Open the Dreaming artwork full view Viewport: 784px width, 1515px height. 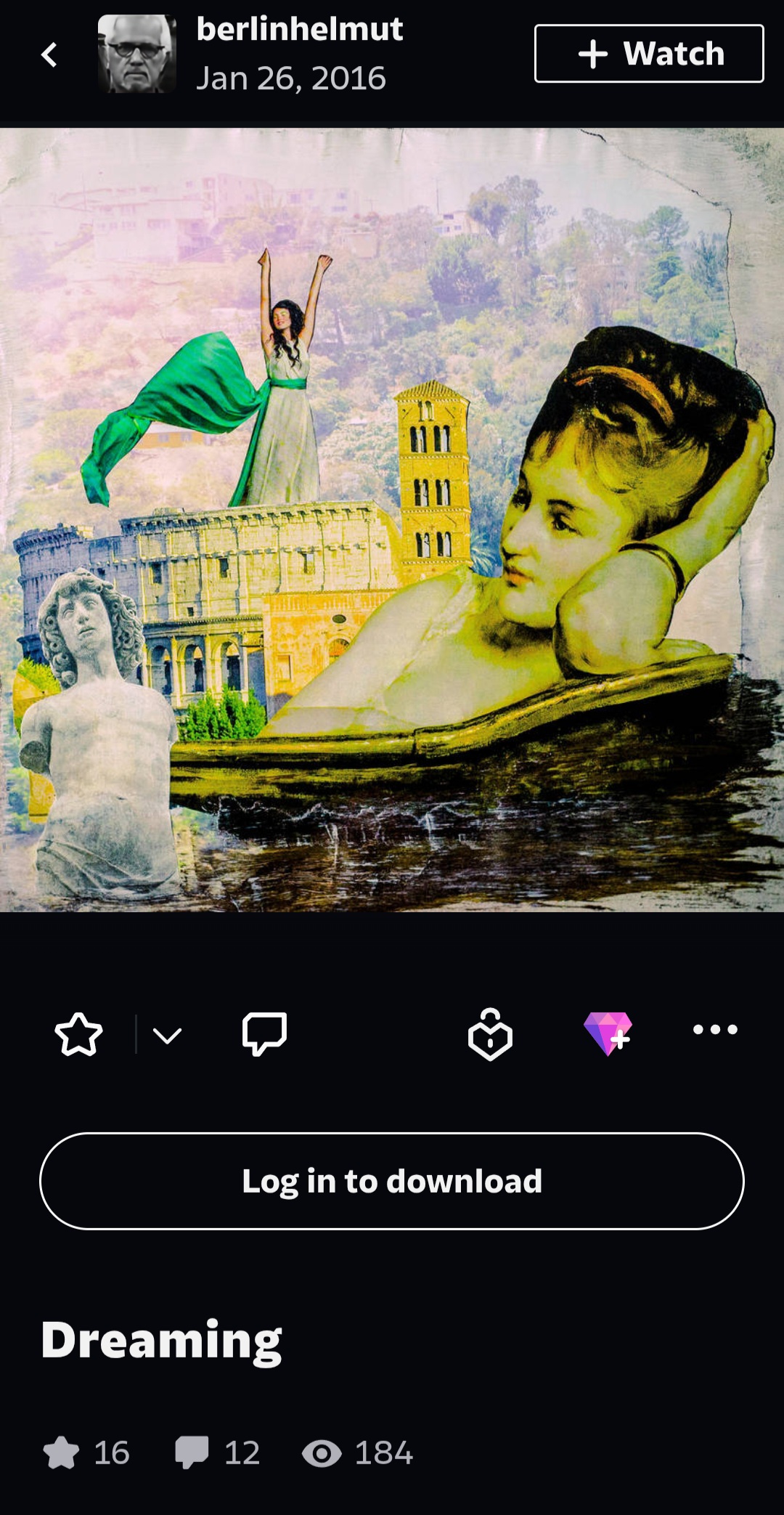click(392, 519)
